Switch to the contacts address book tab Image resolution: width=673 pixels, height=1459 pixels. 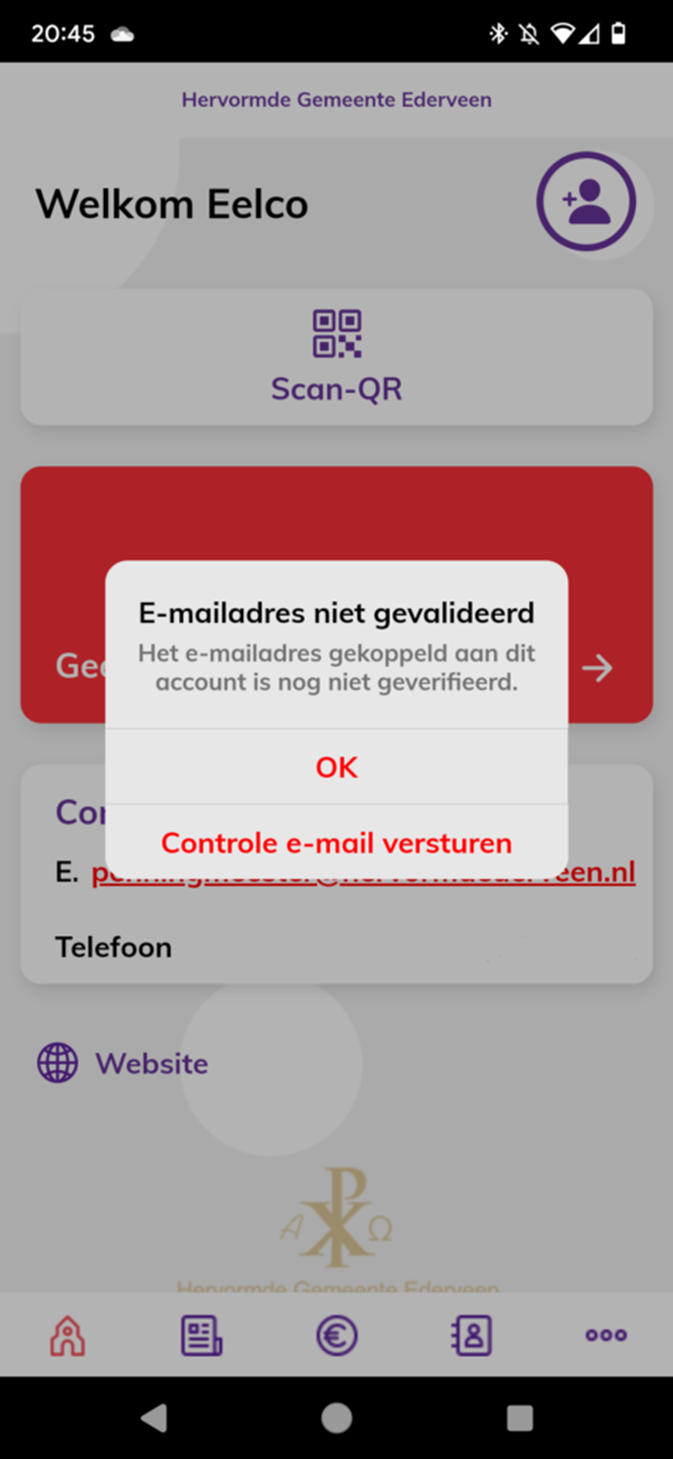471,1335
